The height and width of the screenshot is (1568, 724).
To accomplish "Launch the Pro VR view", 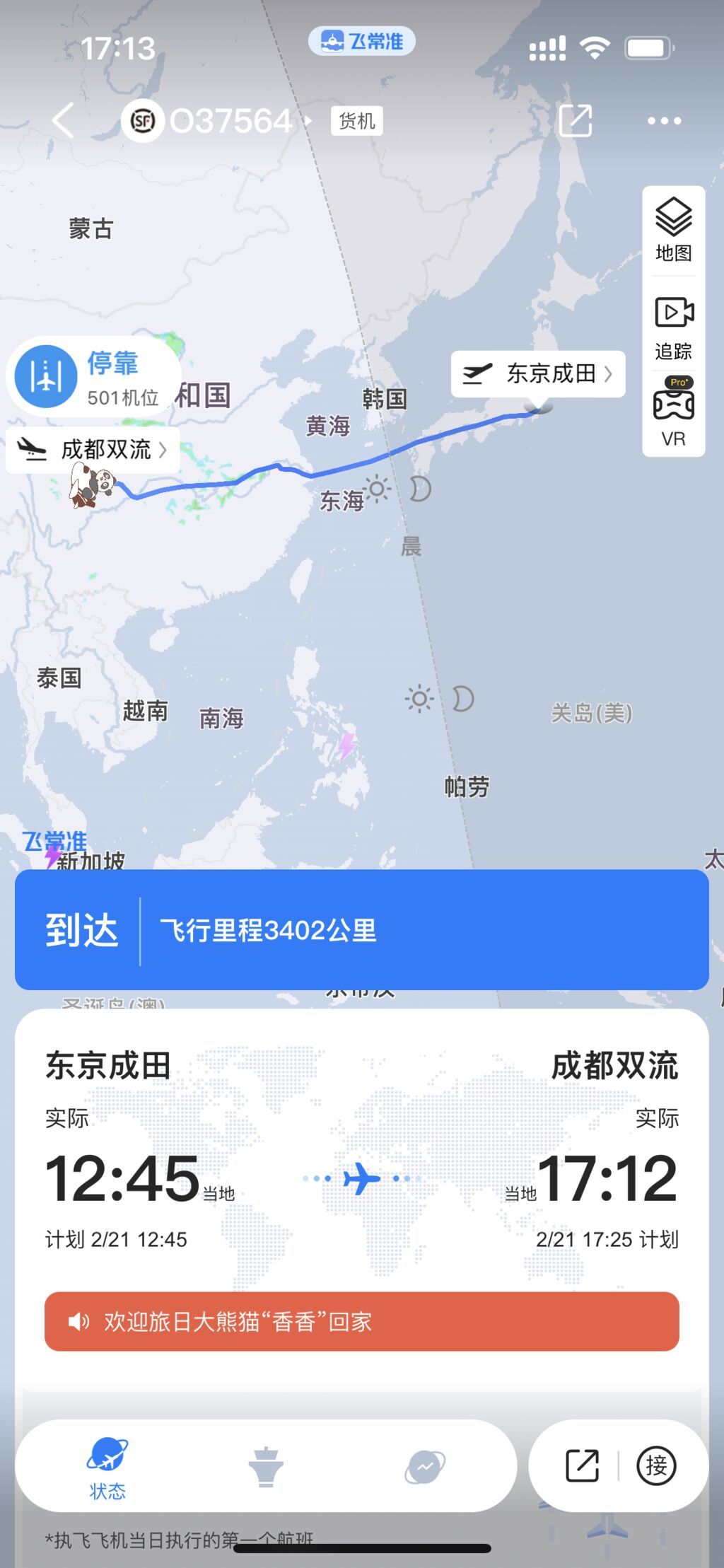I will point(673,413).
